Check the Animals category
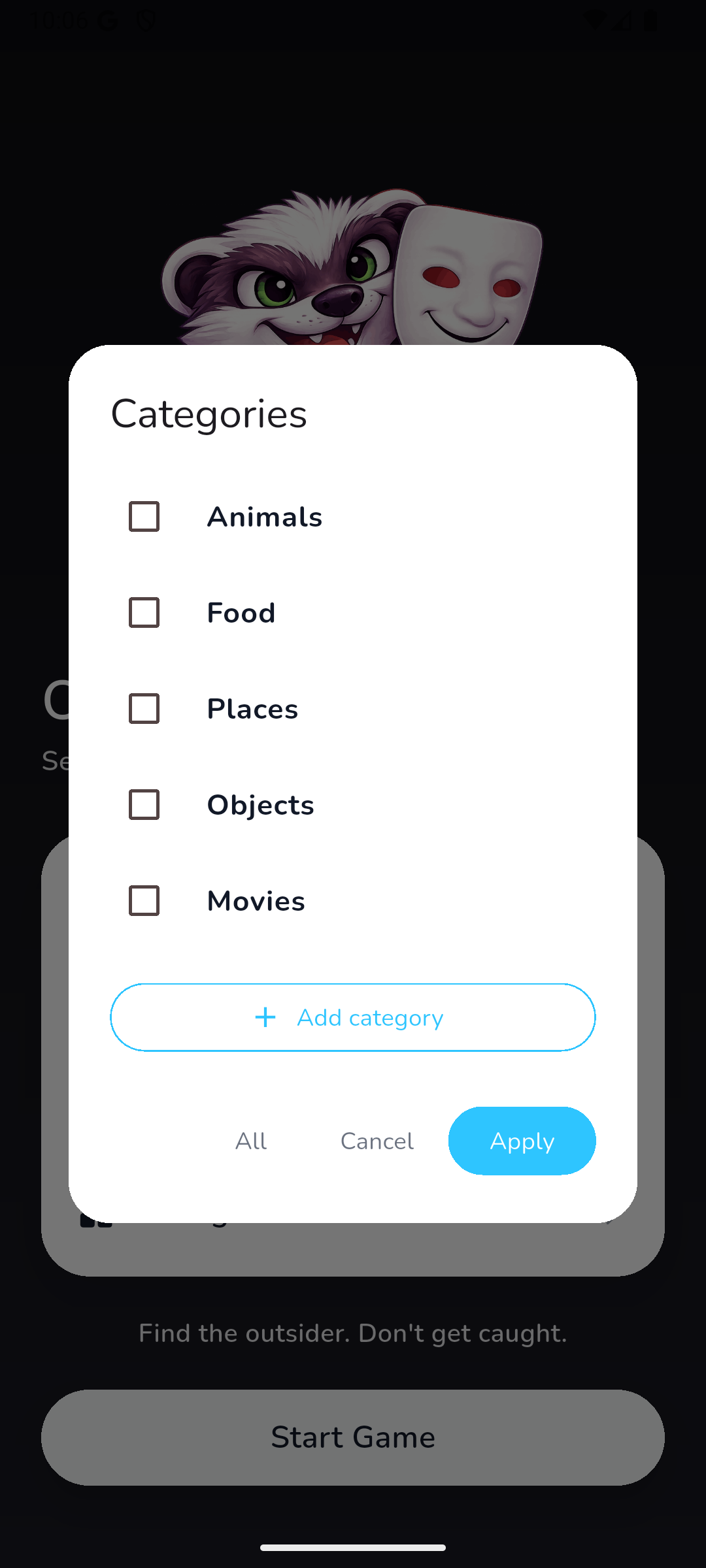 click(144, 517)
